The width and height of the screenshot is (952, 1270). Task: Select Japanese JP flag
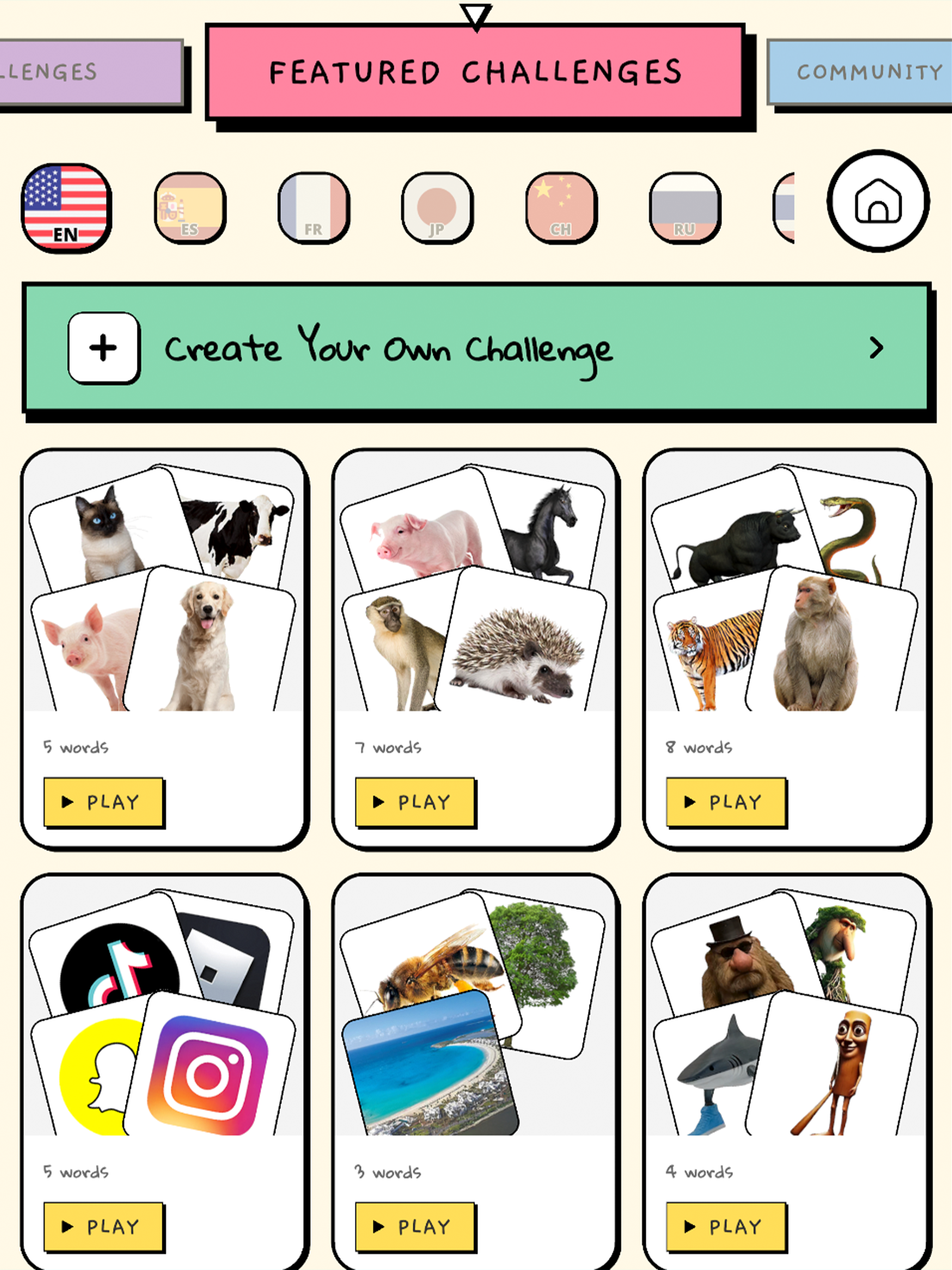[x=437, y=207]
